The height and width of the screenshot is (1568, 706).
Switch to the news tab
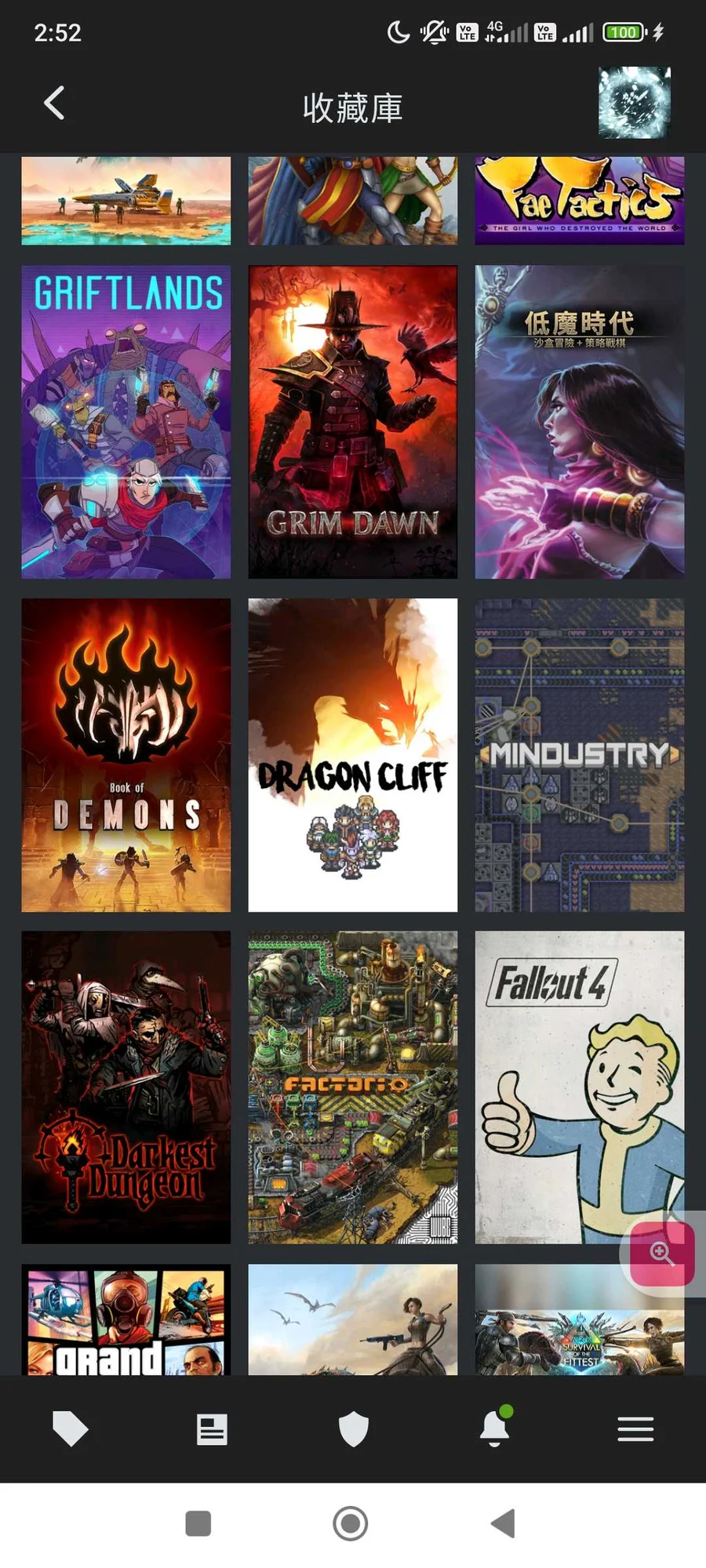[212, 1429]
